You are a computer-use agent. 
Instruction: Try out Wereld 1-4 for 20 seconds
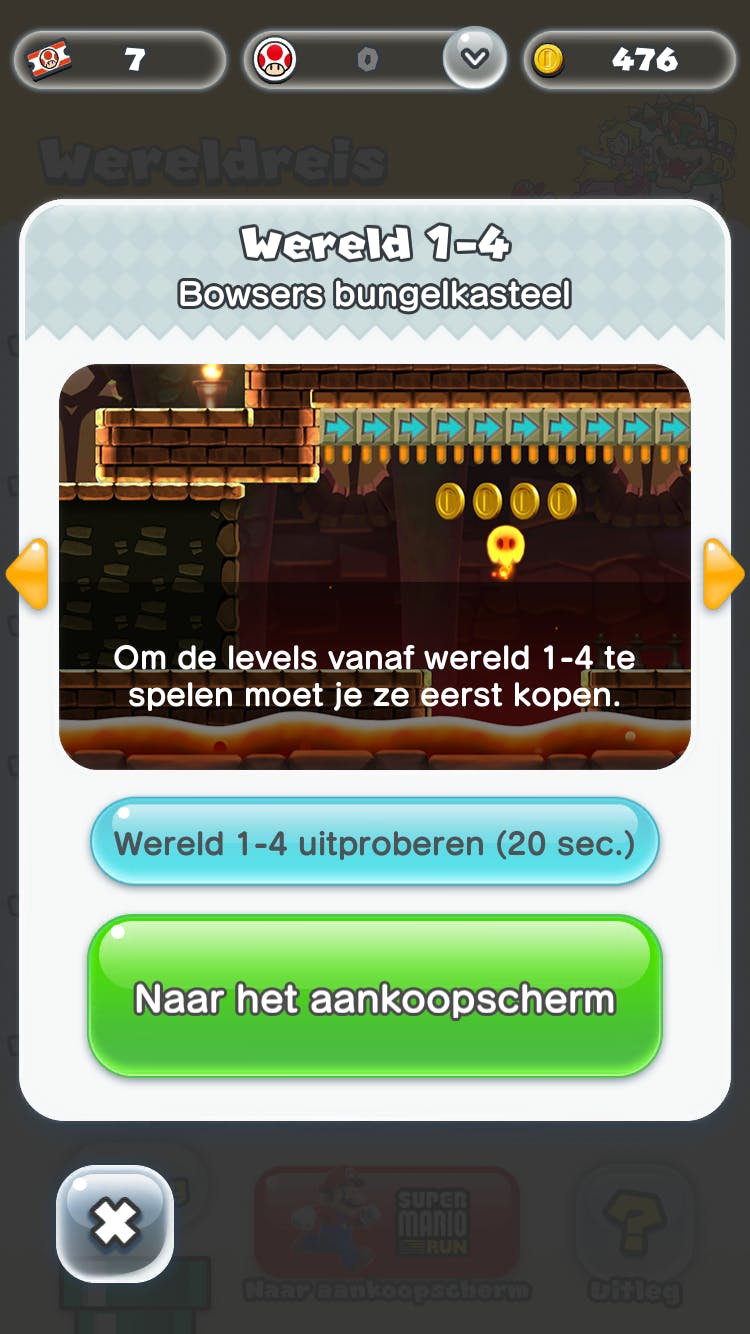(374, 842)
